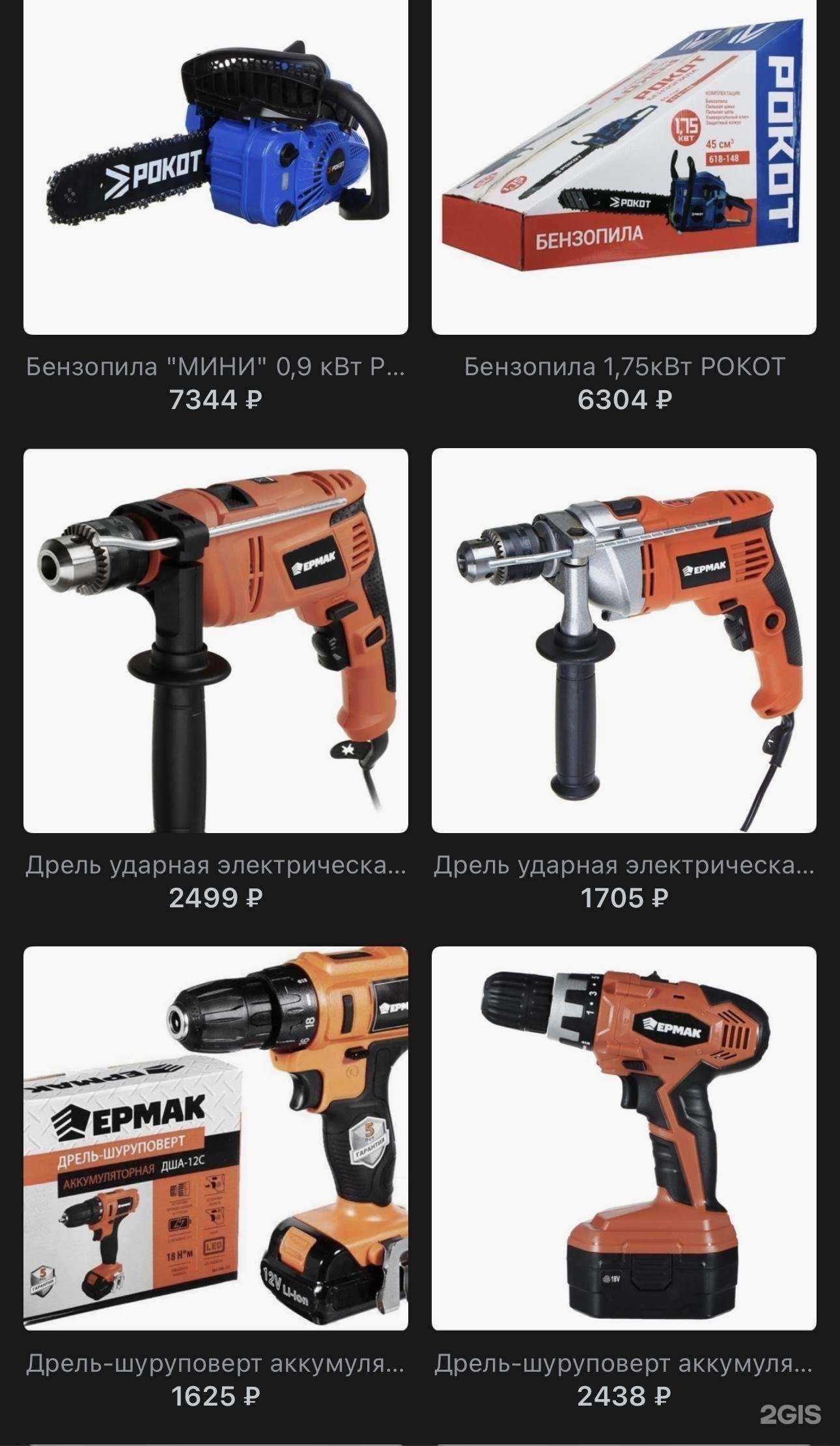View the impact drill priced 2499 ₽

click(216, 640)
